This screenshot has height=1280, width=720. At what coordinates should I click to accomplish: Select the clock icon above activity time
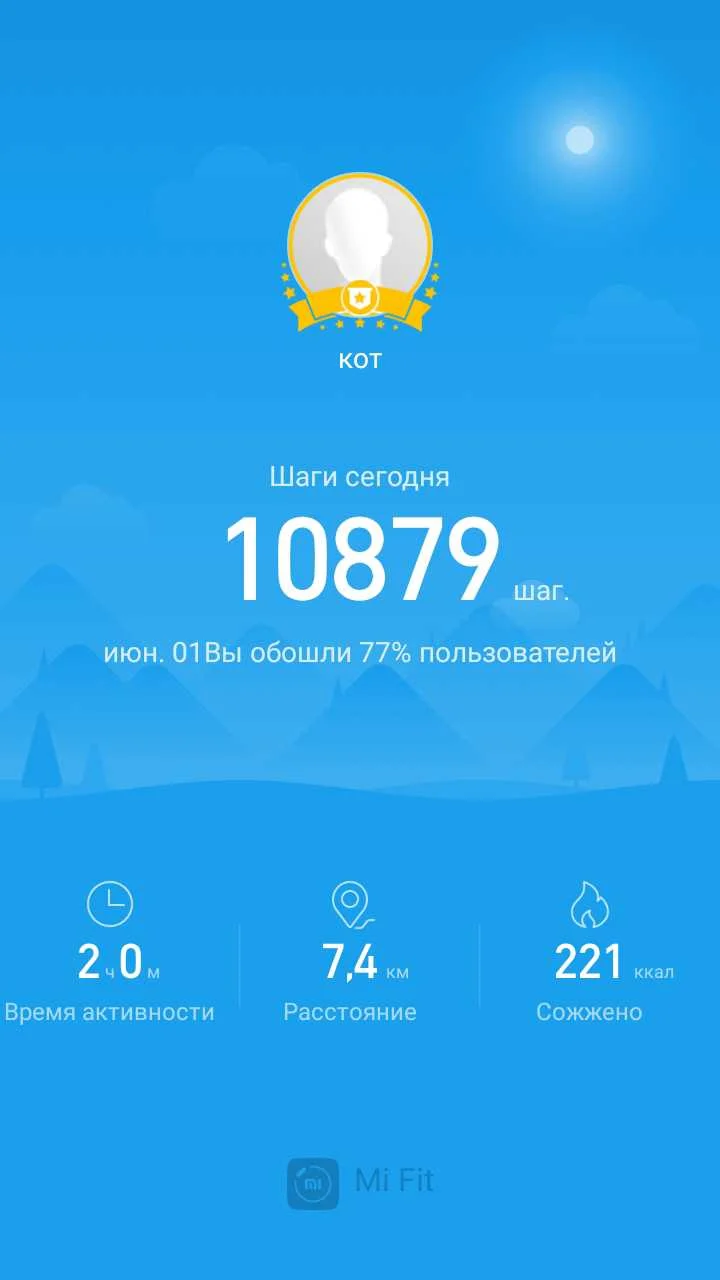point(110,902)
